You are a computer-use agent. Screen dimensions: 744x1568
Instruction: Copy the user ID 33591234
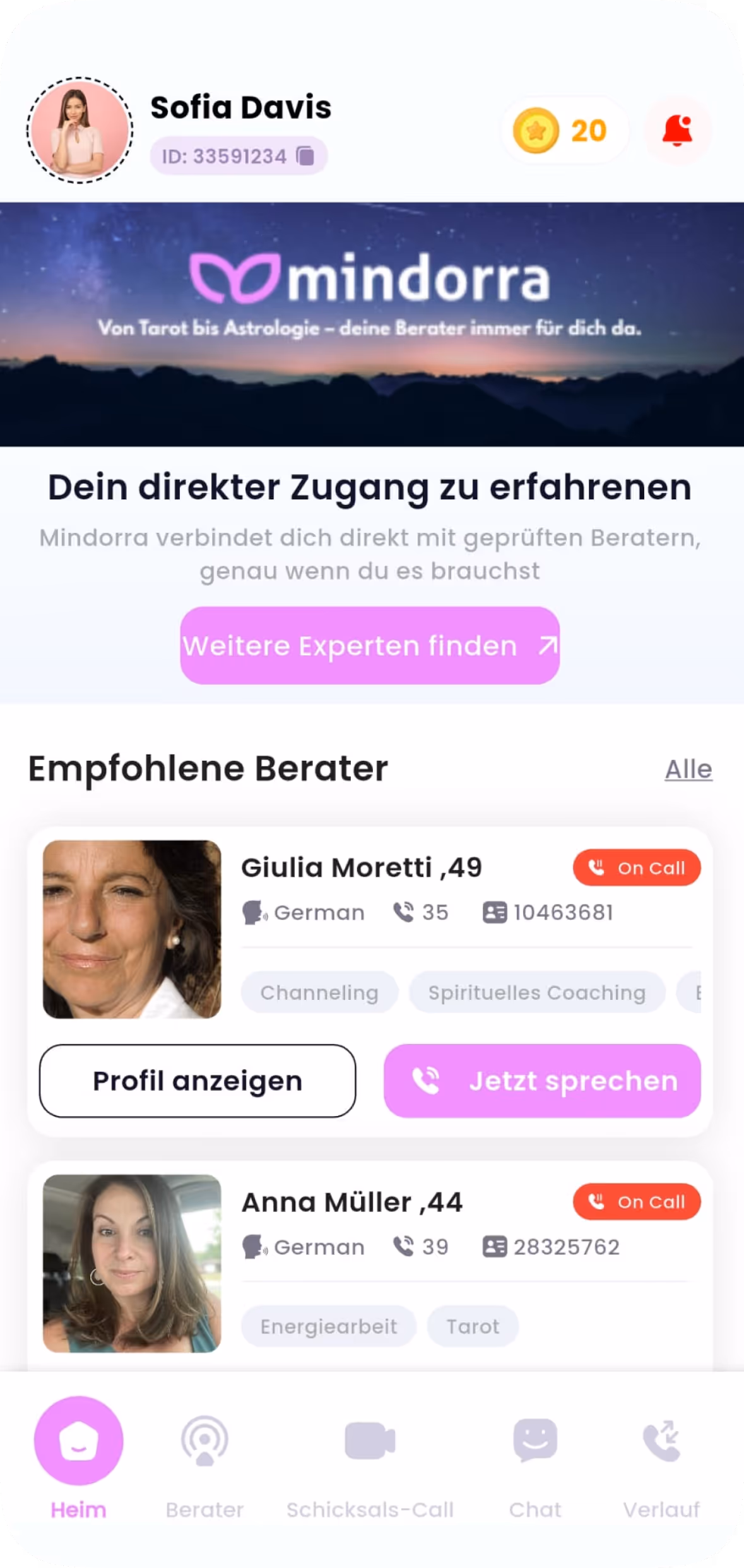pos(305,156)
